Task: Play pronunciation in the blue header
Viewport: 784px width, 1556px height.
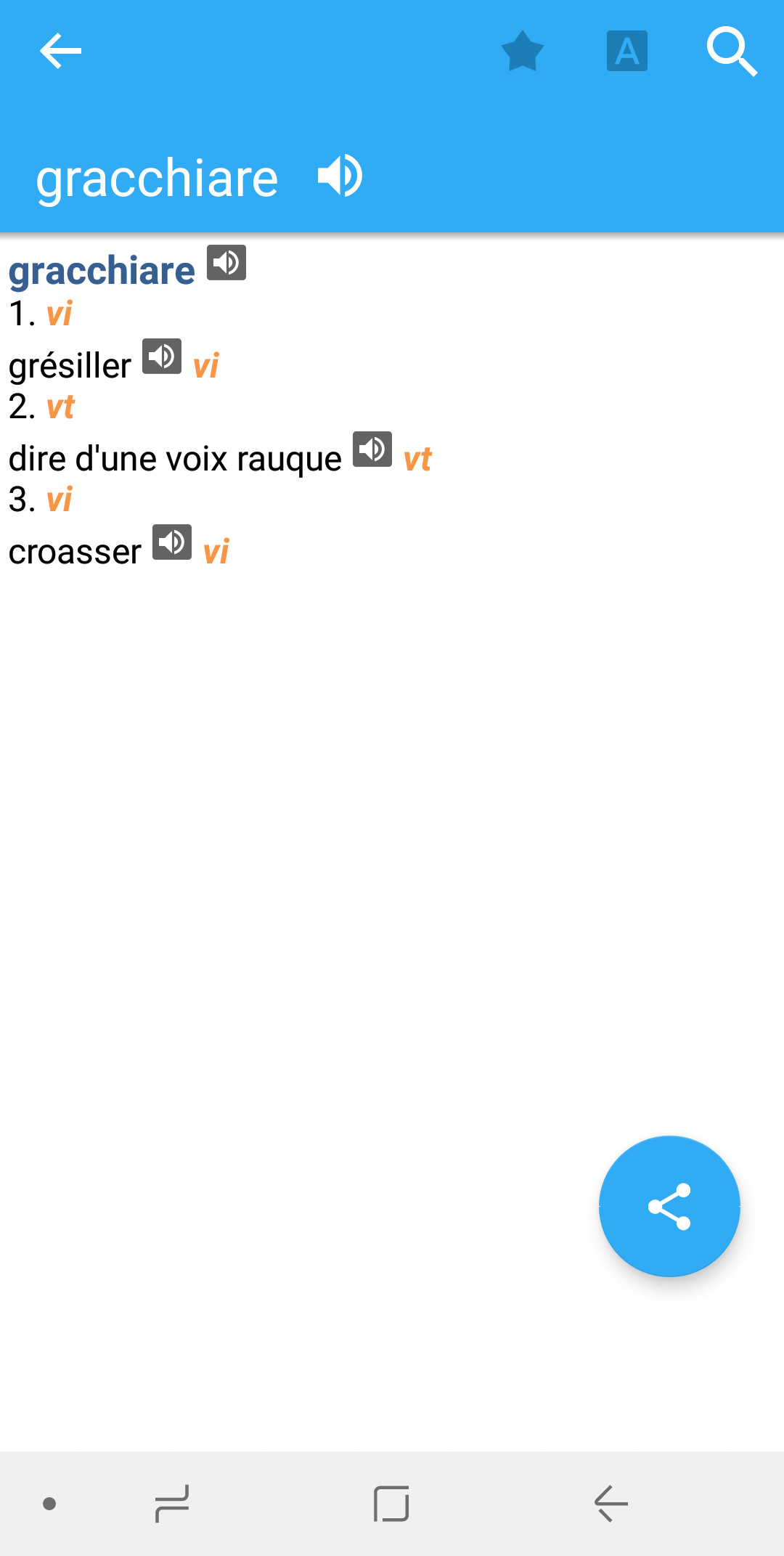Action: (x=340, y=176)
